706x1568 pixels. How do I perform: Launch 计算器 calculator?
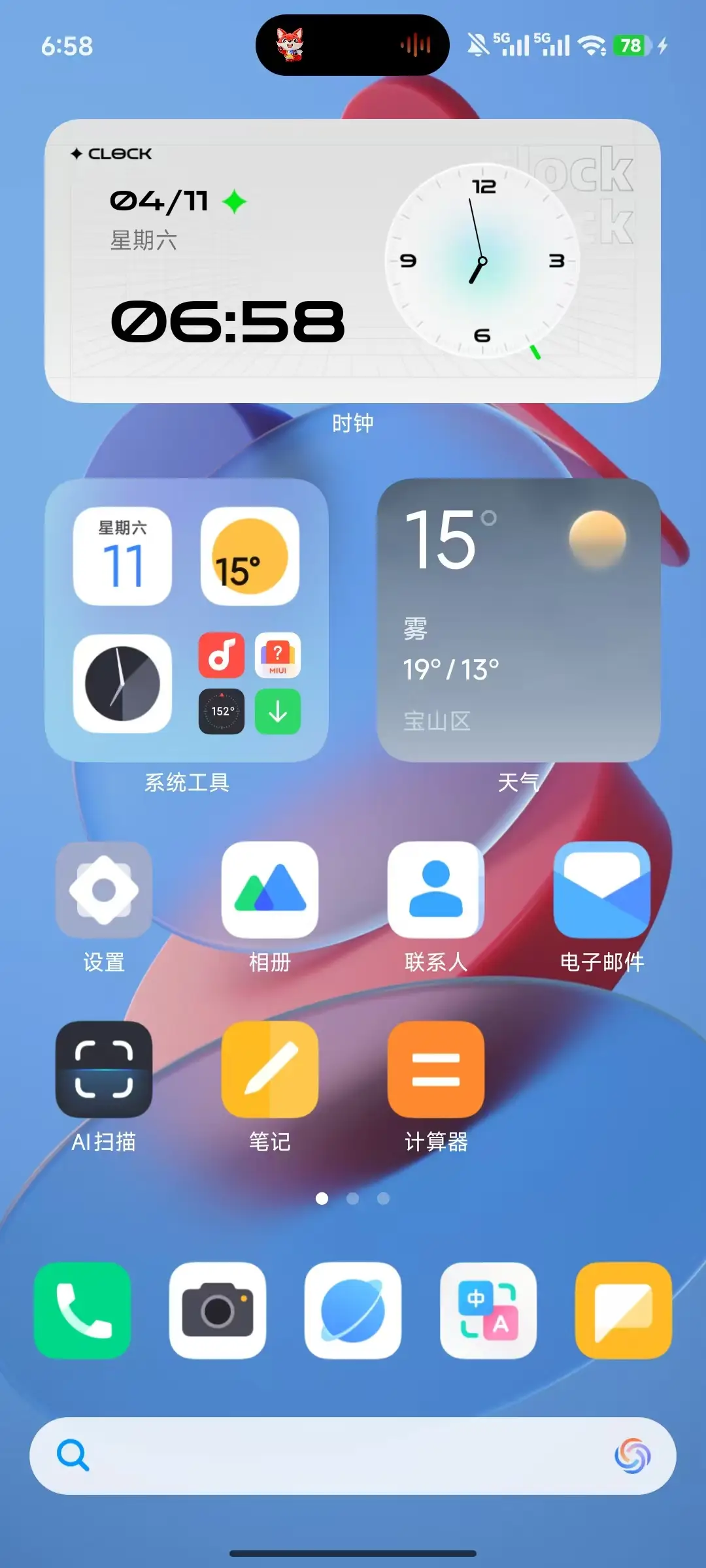pos(436,1069)
